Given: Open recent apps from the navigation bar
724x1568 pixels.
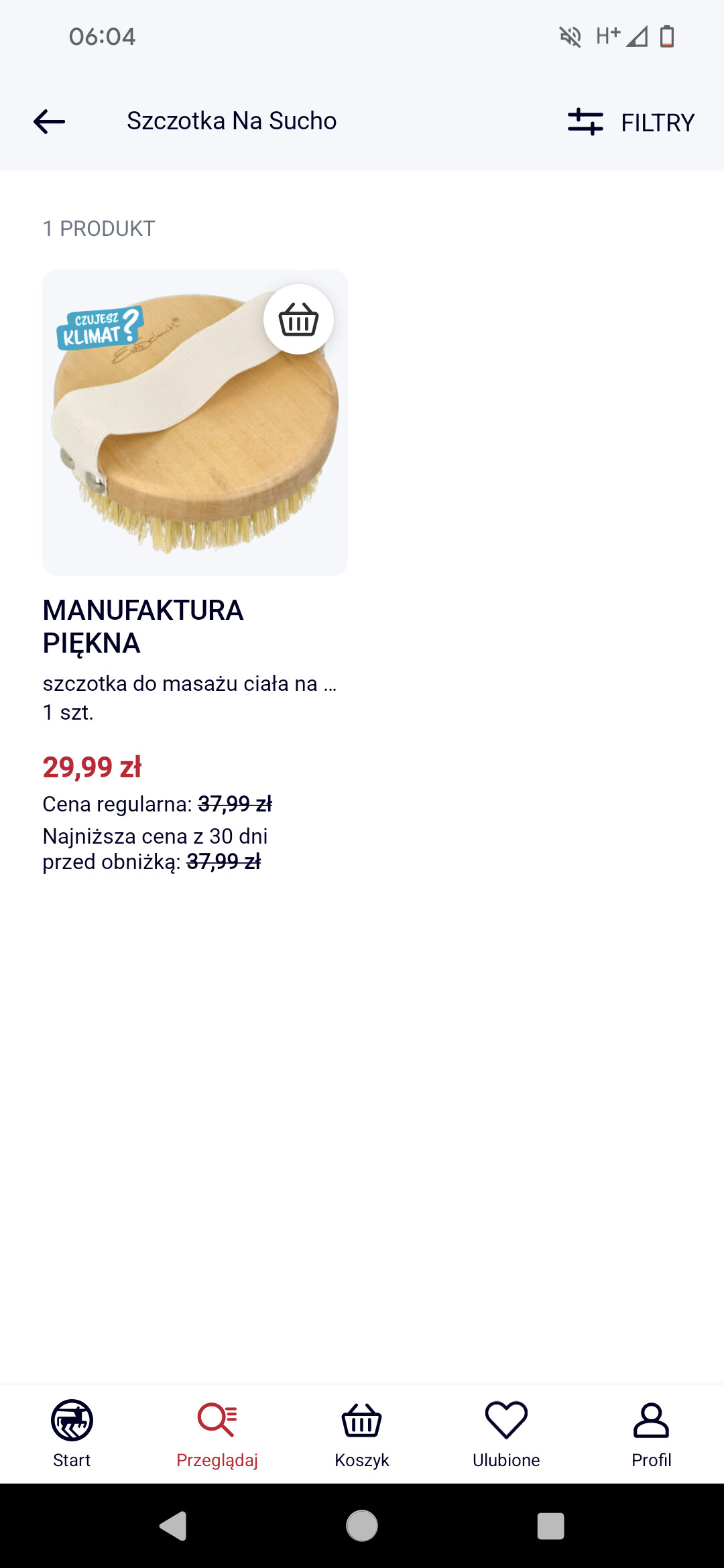Looking at the screenshot, I should tap(550, 1526).
